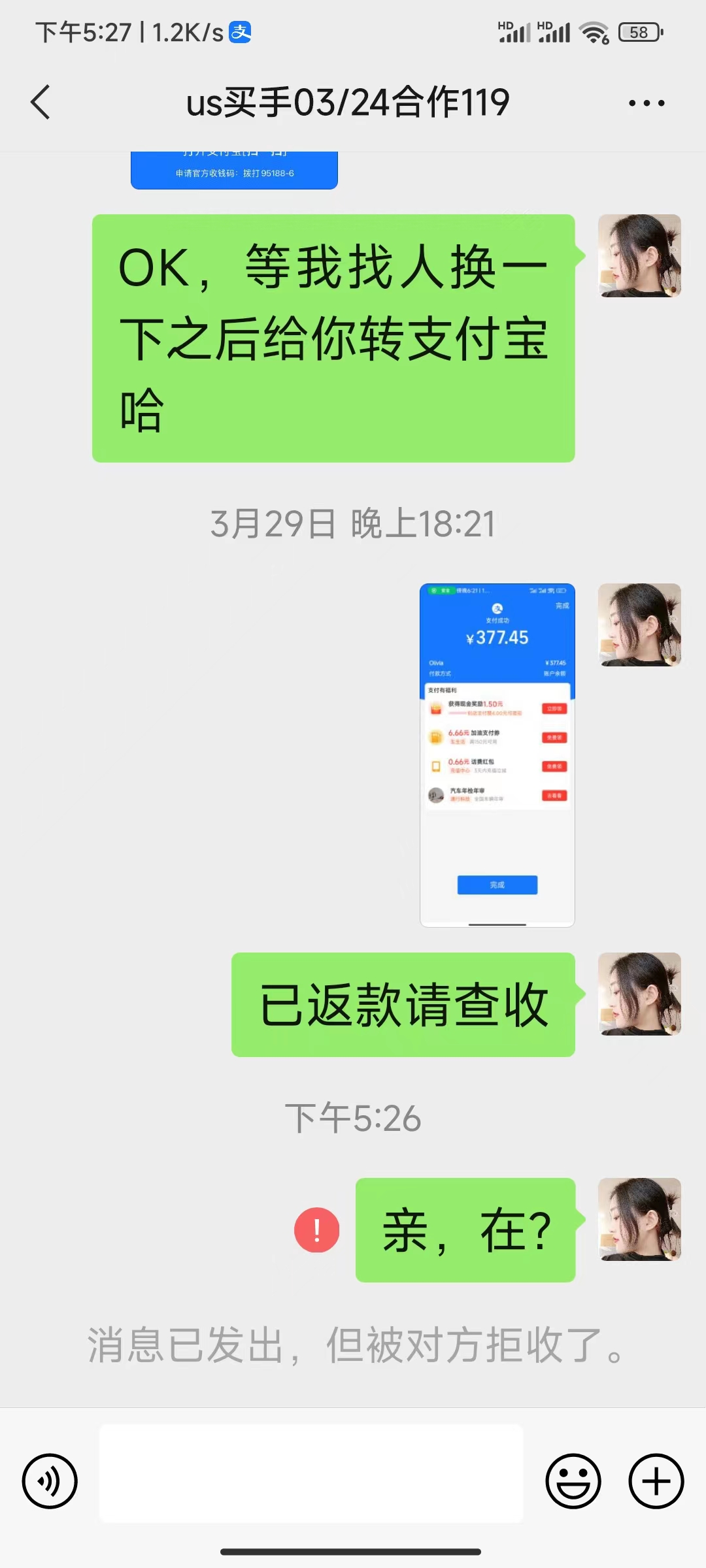Open the ¥377.45 payment screenshot image

(x=497, y=755)
